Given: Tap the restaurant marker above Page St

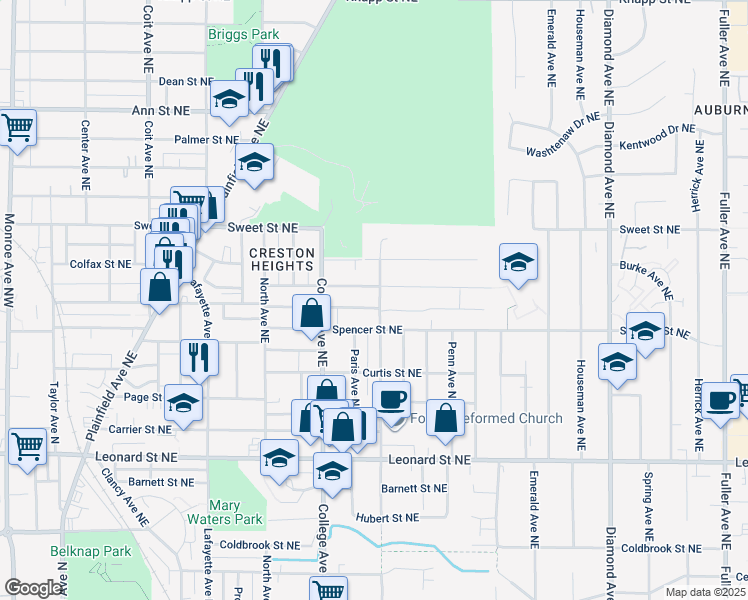Looking at the screenshot, I should click(x=199, y=358).
